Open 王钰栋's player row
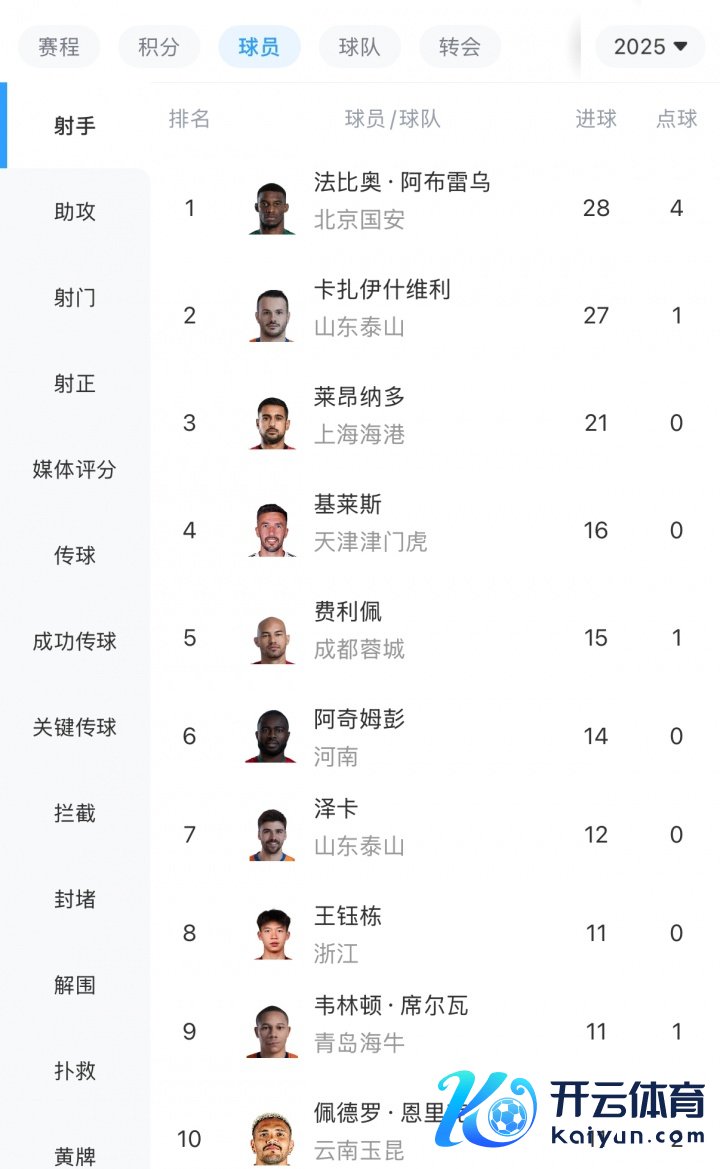 point(348,933)
